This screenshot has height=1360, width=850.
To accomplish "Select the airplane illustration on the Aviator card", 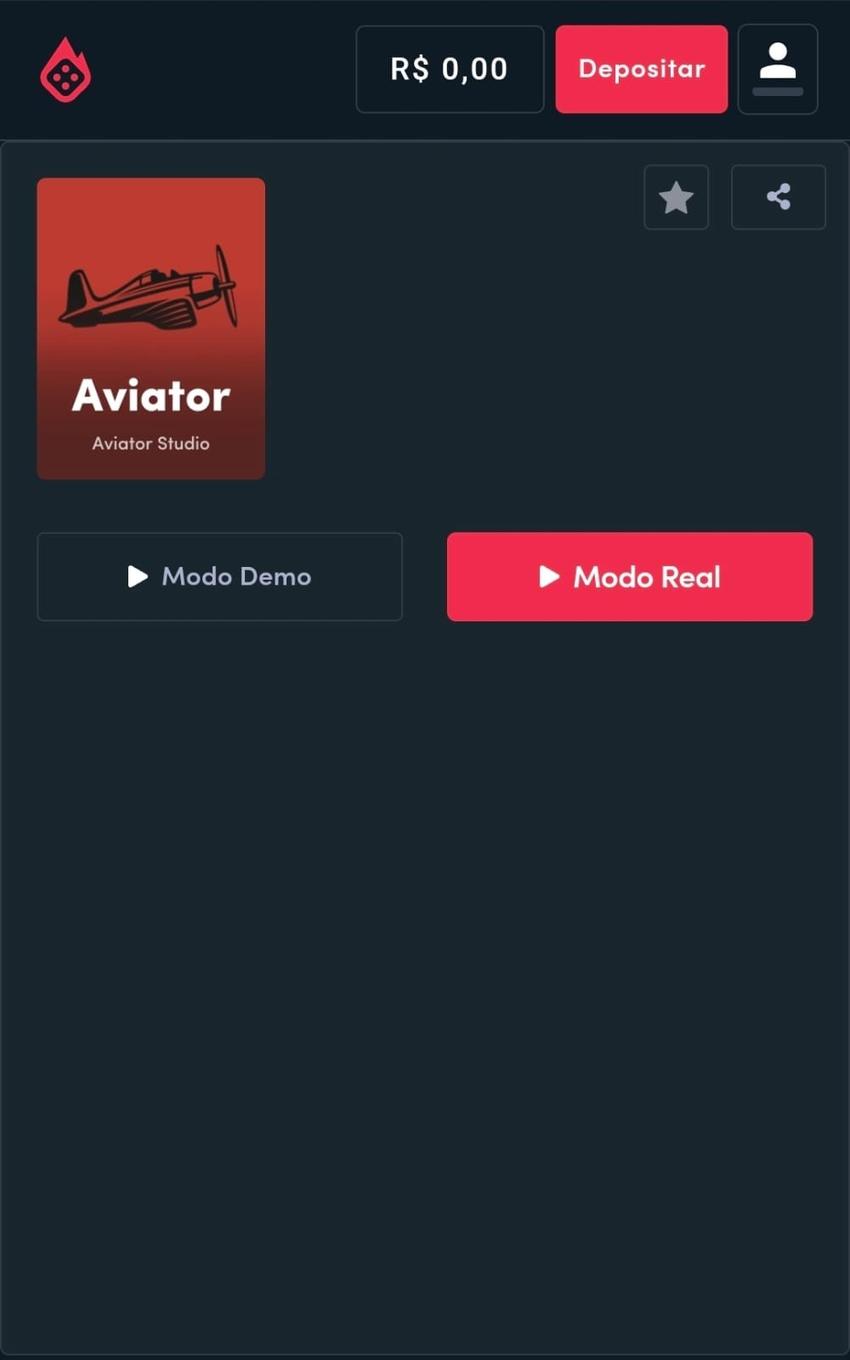I will tap(150, 290).
